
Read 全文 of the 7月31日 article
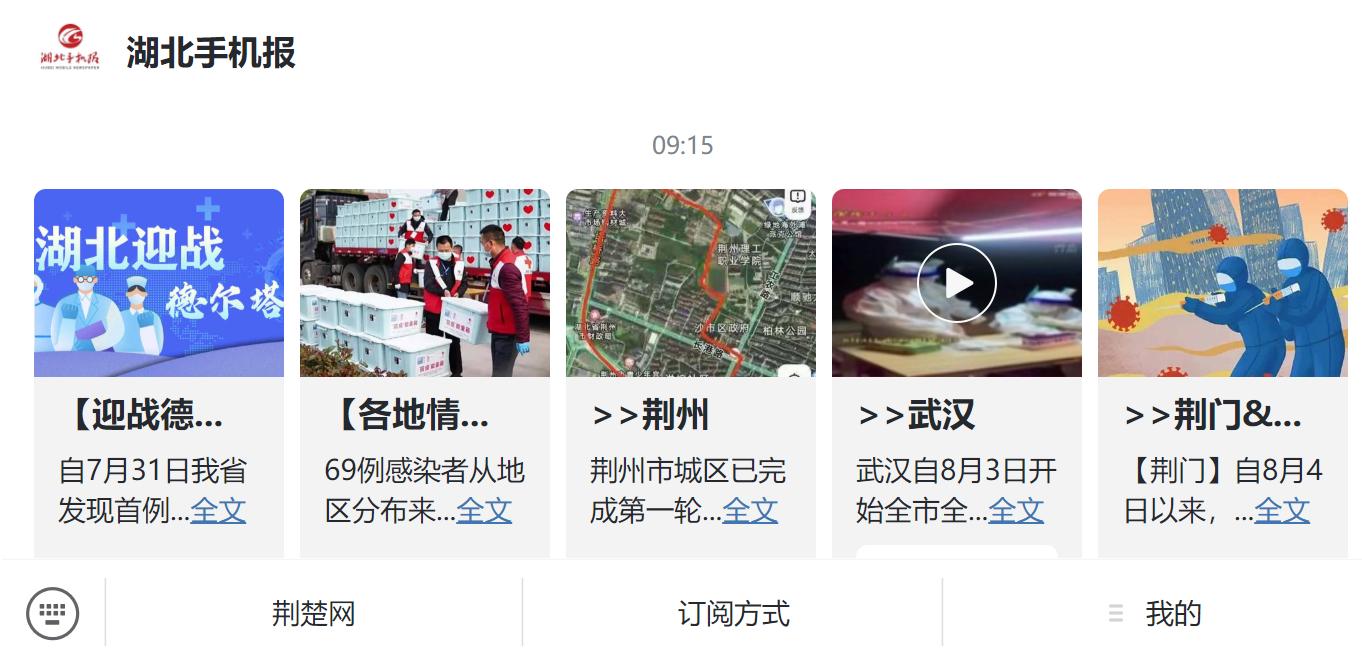[218, 511]
